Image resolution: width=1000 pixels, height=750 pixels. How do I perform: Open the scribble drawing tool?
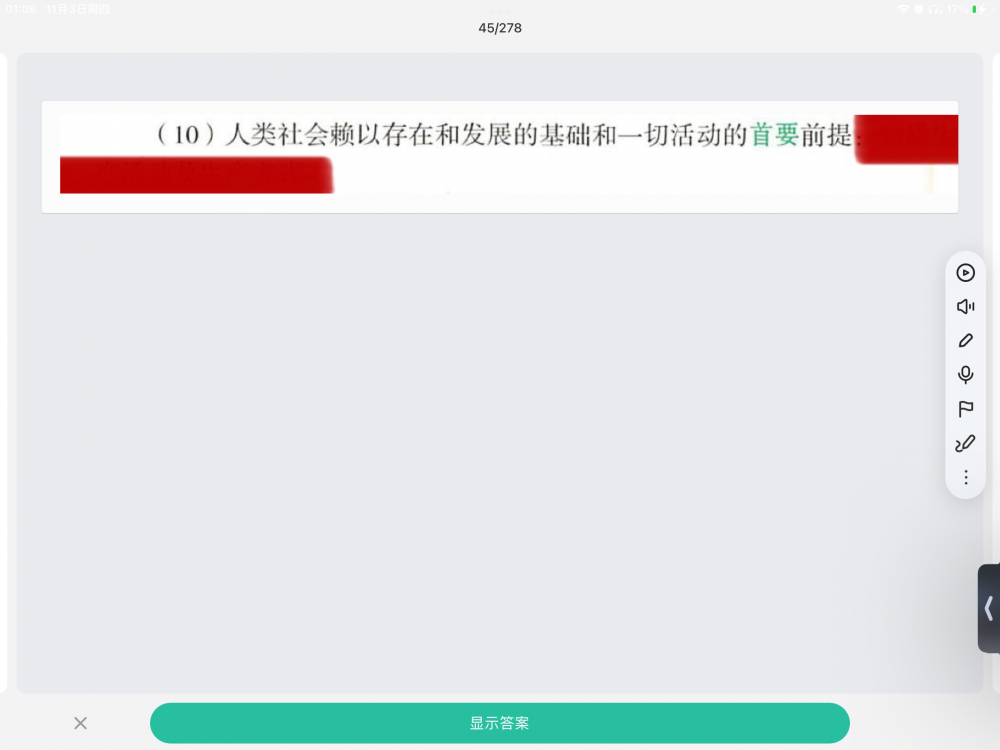coord(965,444)
